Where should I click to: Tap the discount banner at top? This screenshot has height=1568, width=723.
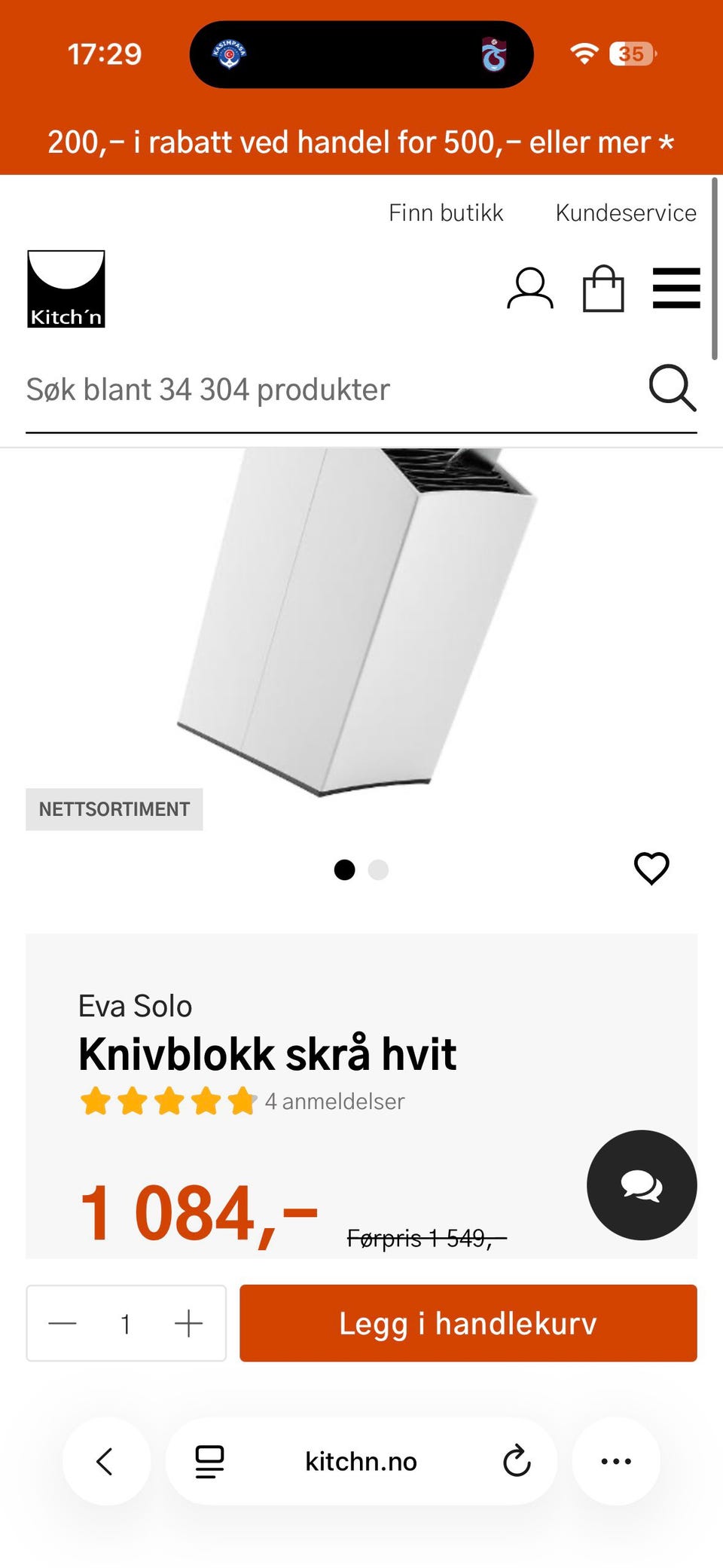point(361,142)
